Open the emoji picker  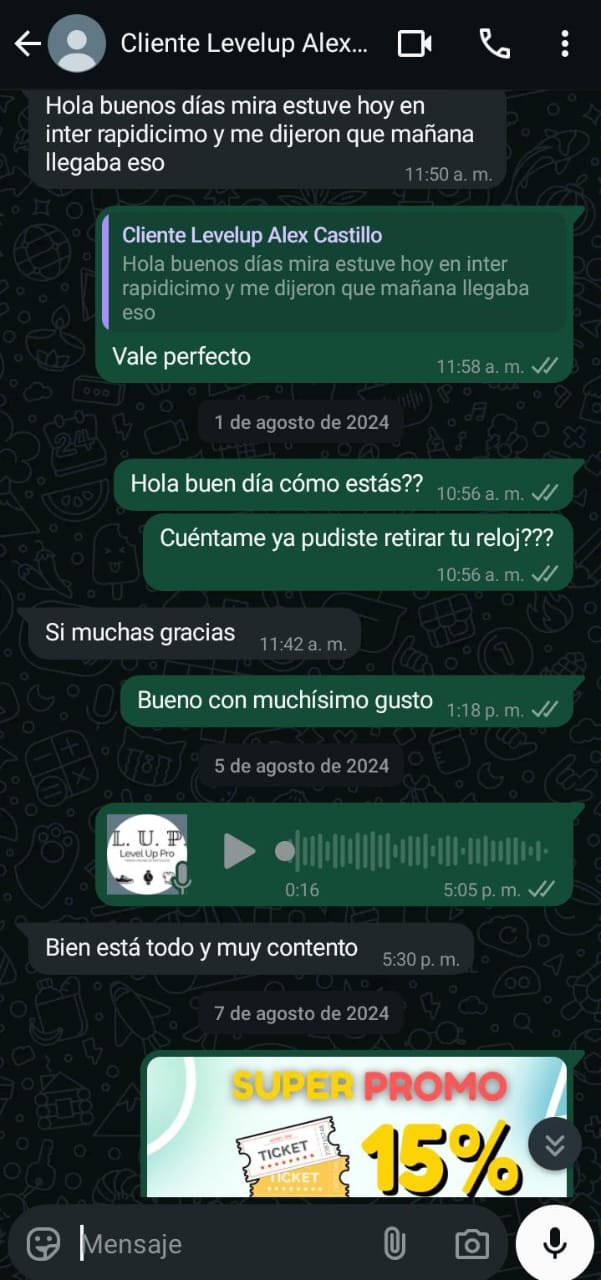tap(43, 1244)
